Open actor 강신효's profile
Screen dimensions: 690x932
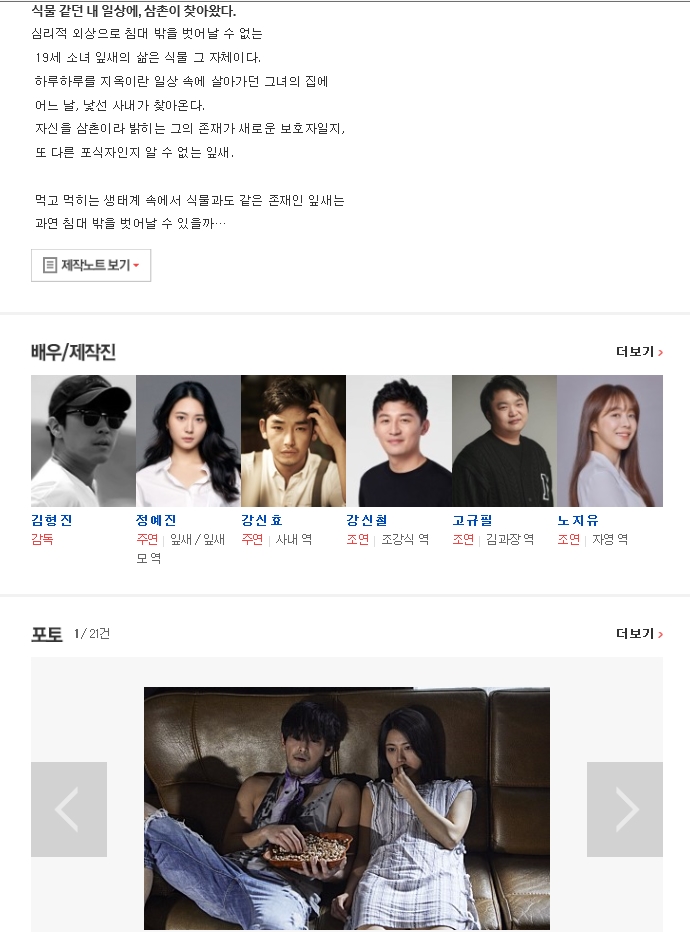(262, 520)
